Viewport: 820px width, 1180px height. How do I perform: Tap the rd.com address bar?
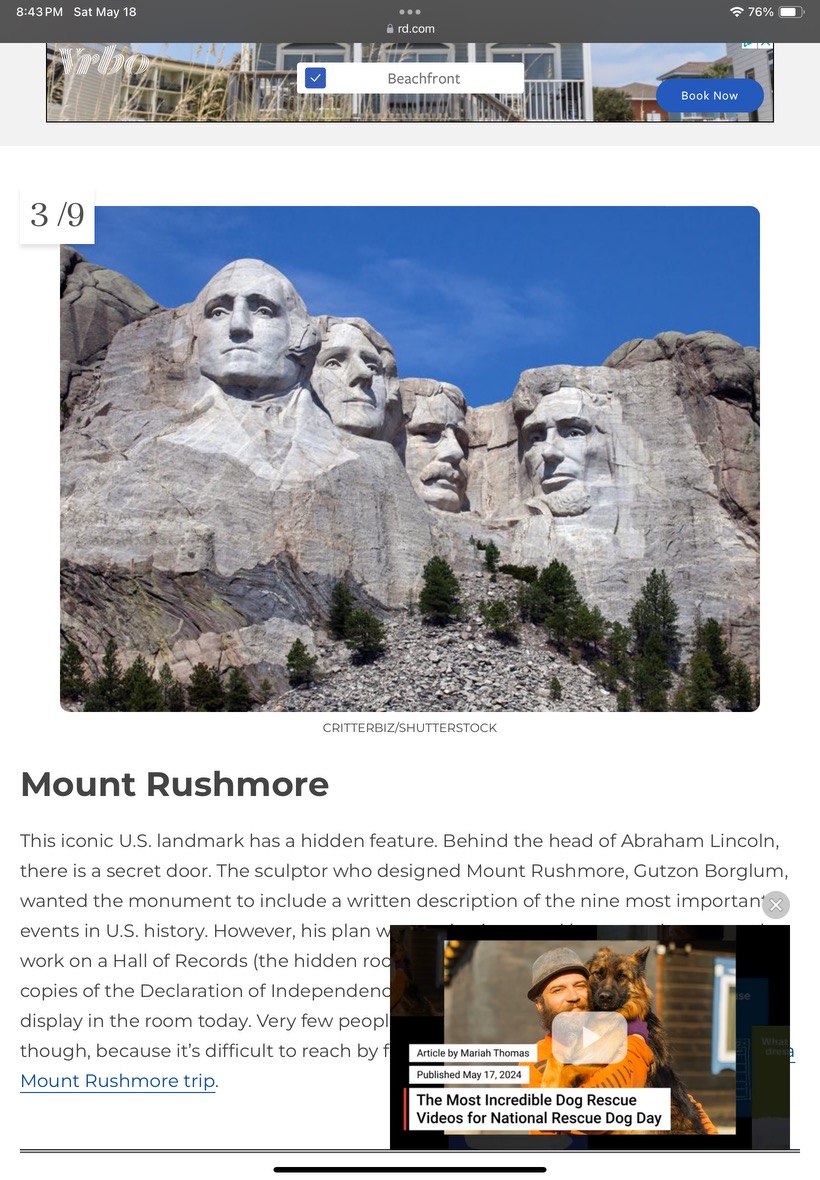click(410, 29)
